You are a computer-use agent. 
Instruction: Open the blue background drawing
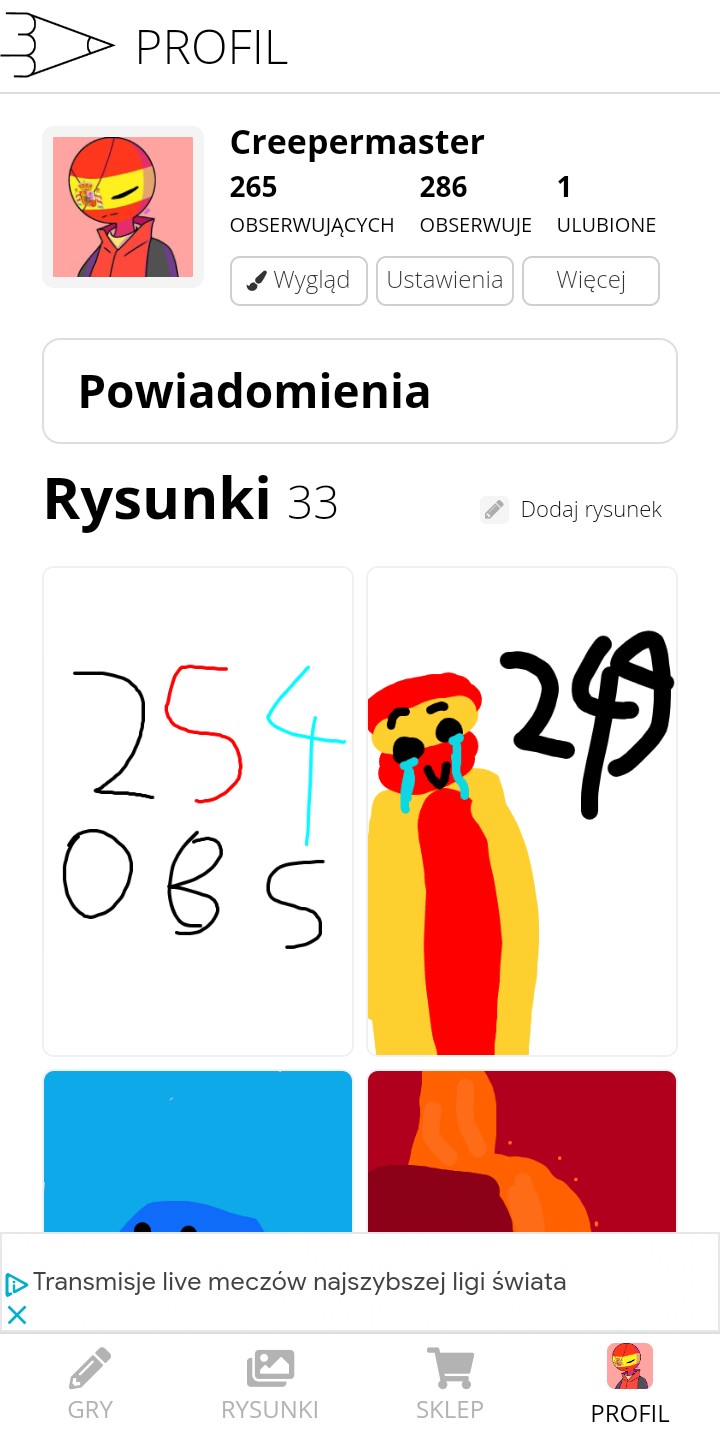[198, 1150]
